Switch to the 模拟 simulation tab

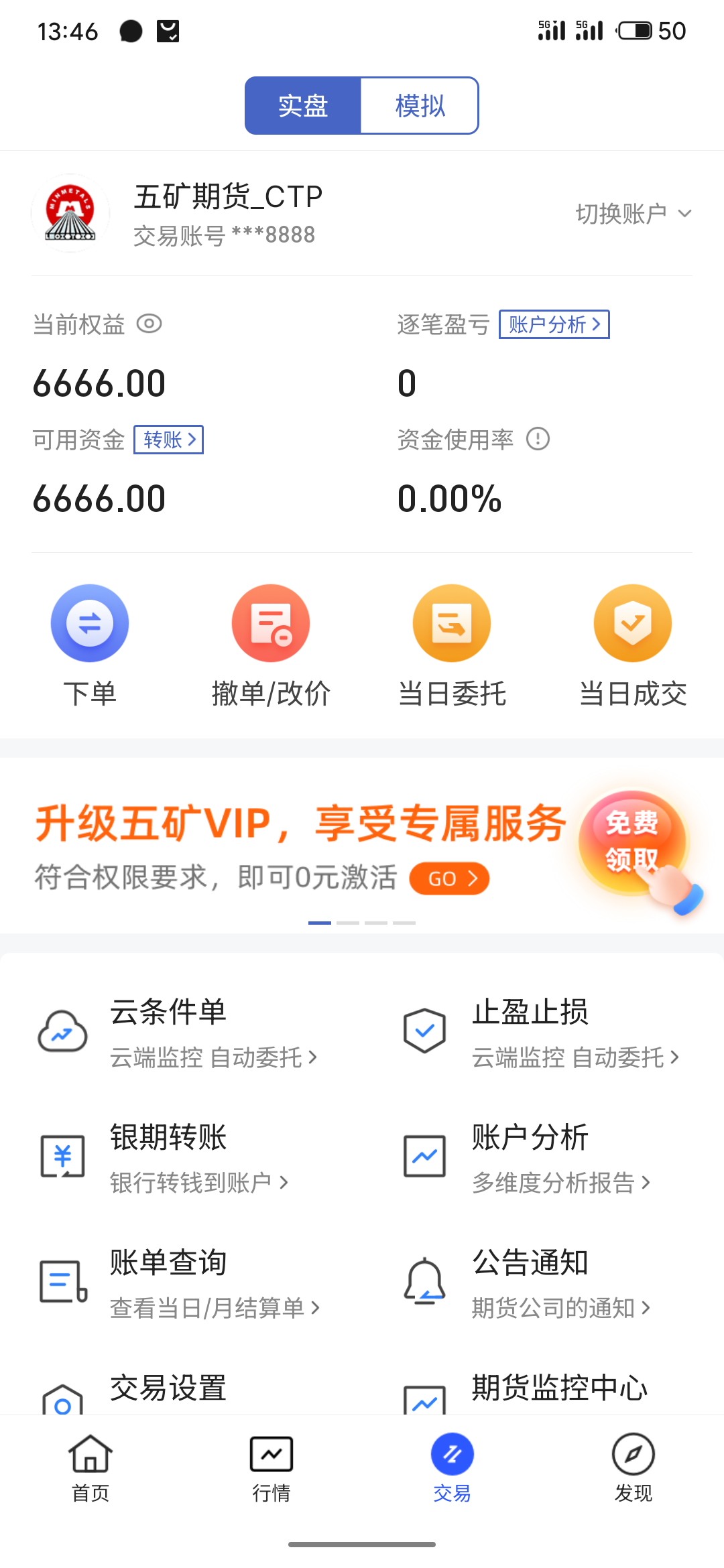420,105
